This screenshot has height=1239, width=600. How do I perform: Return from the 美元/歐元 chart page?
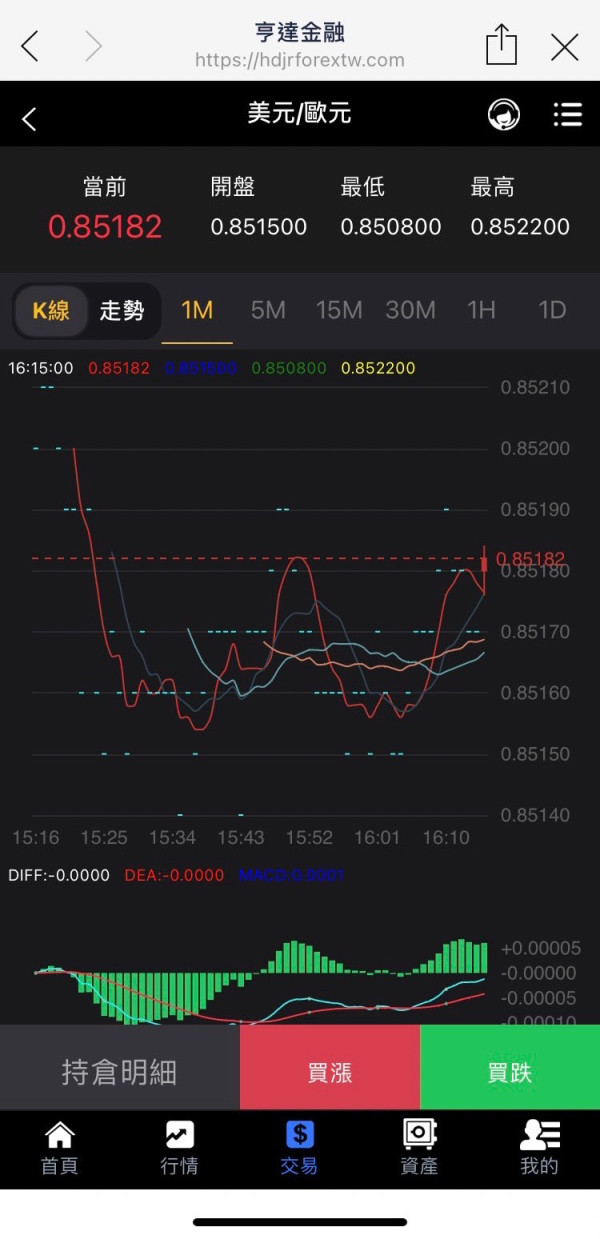point(29,119)
